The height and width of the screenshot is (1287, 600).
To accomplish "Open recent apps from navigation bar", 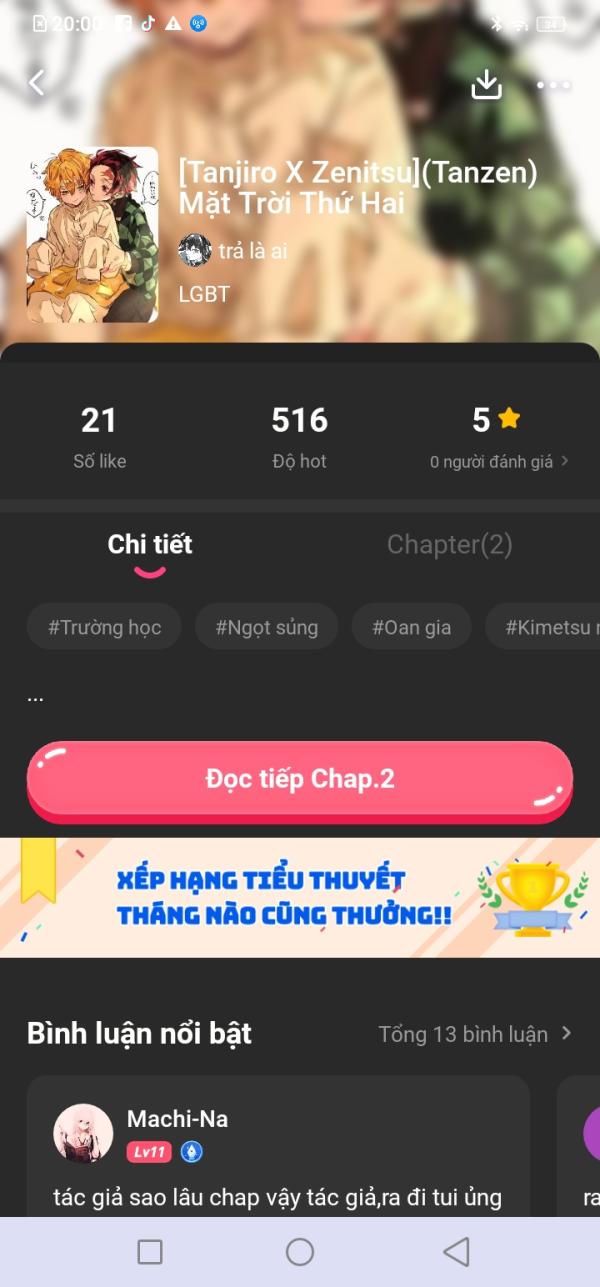I will click(x=150, y=1251).
